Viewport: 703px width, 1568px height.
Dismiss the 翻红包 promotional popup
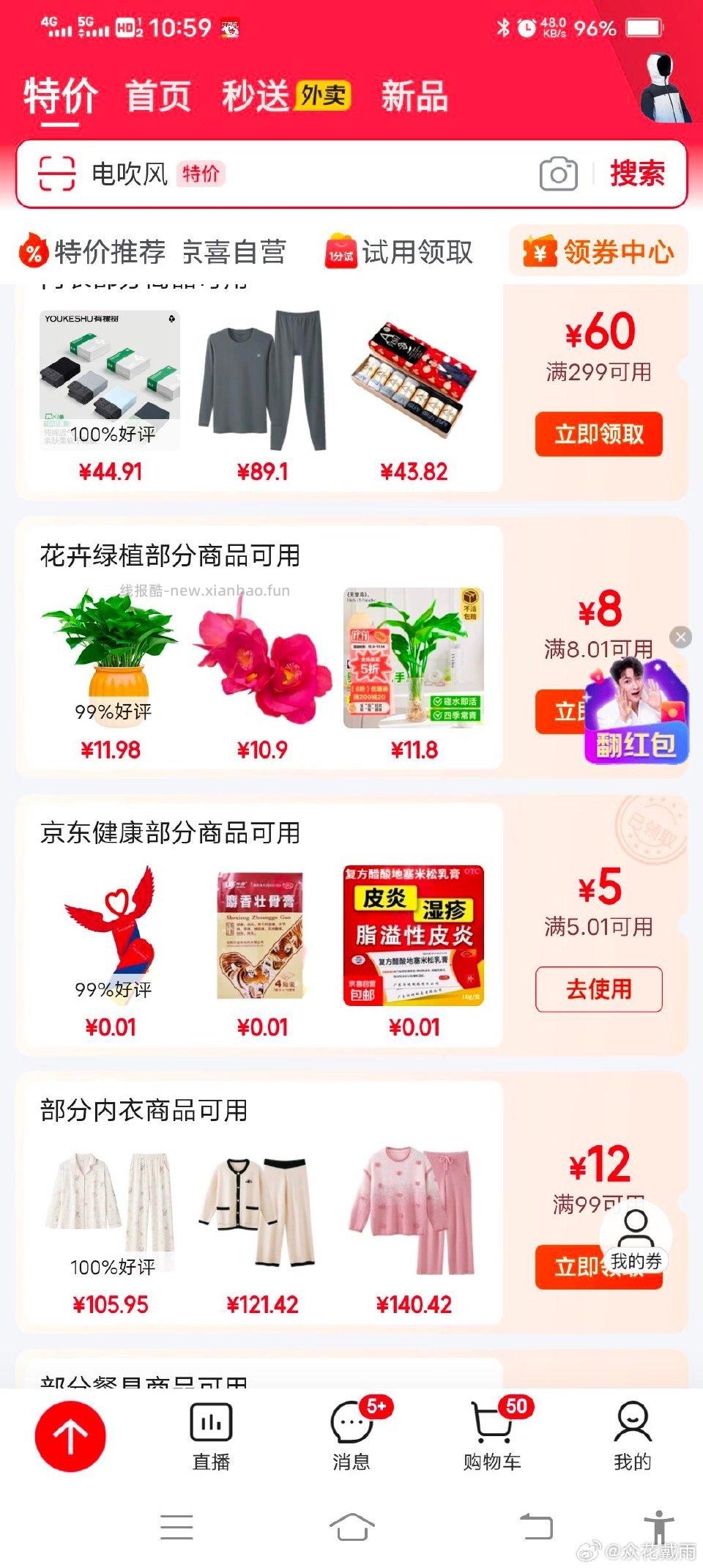[x=681, y=637]
